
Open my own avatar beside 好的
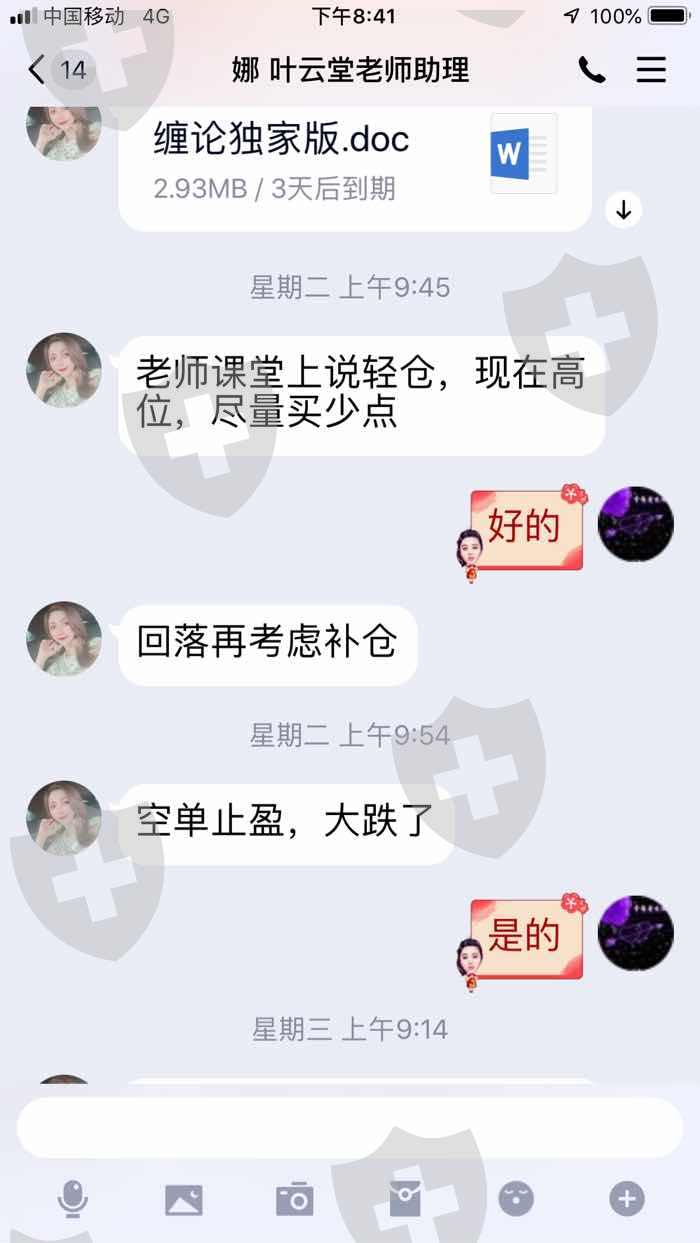(x=636, y=524)
